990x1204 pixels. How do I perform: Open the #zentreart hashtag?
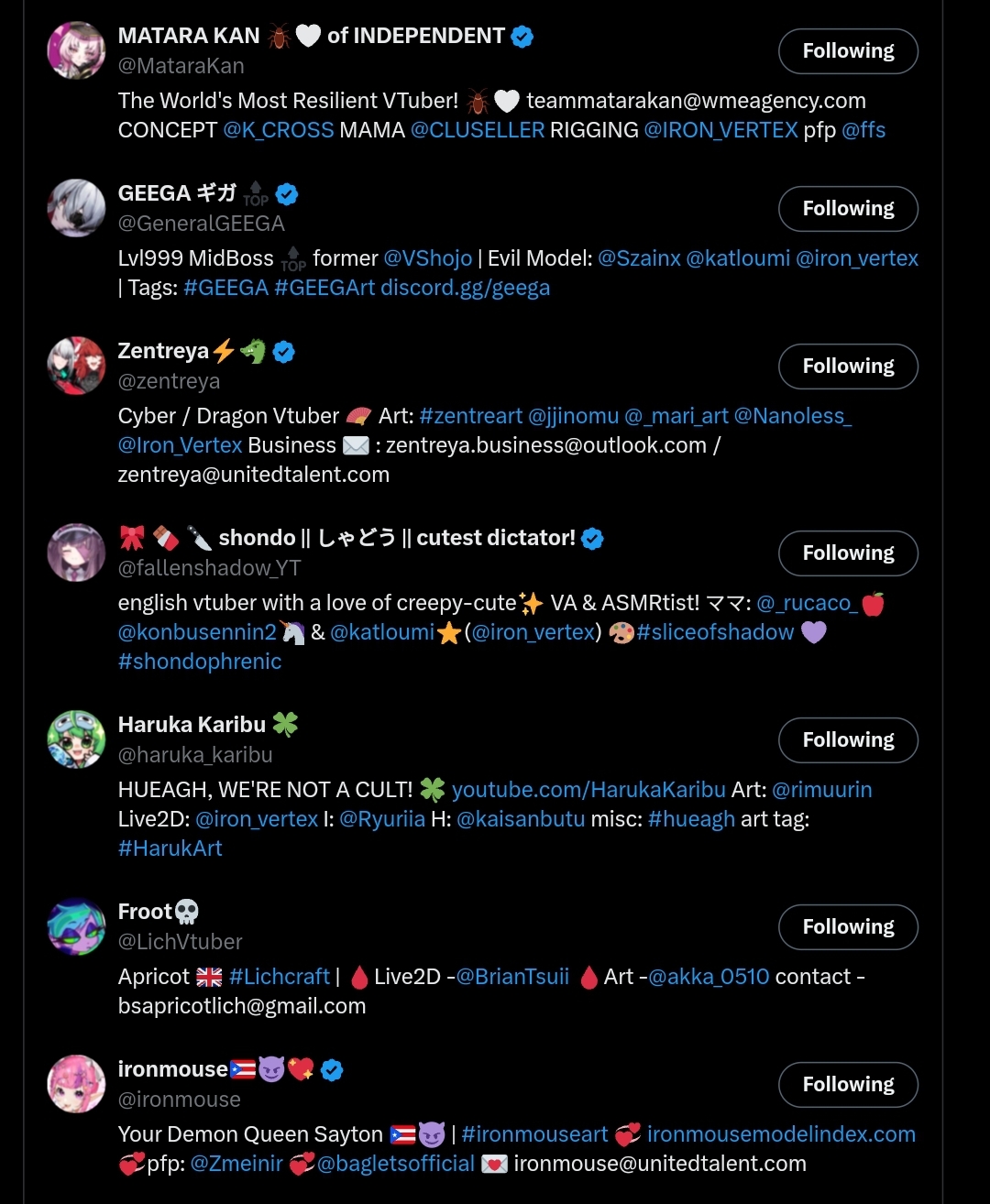click(470, 416)
